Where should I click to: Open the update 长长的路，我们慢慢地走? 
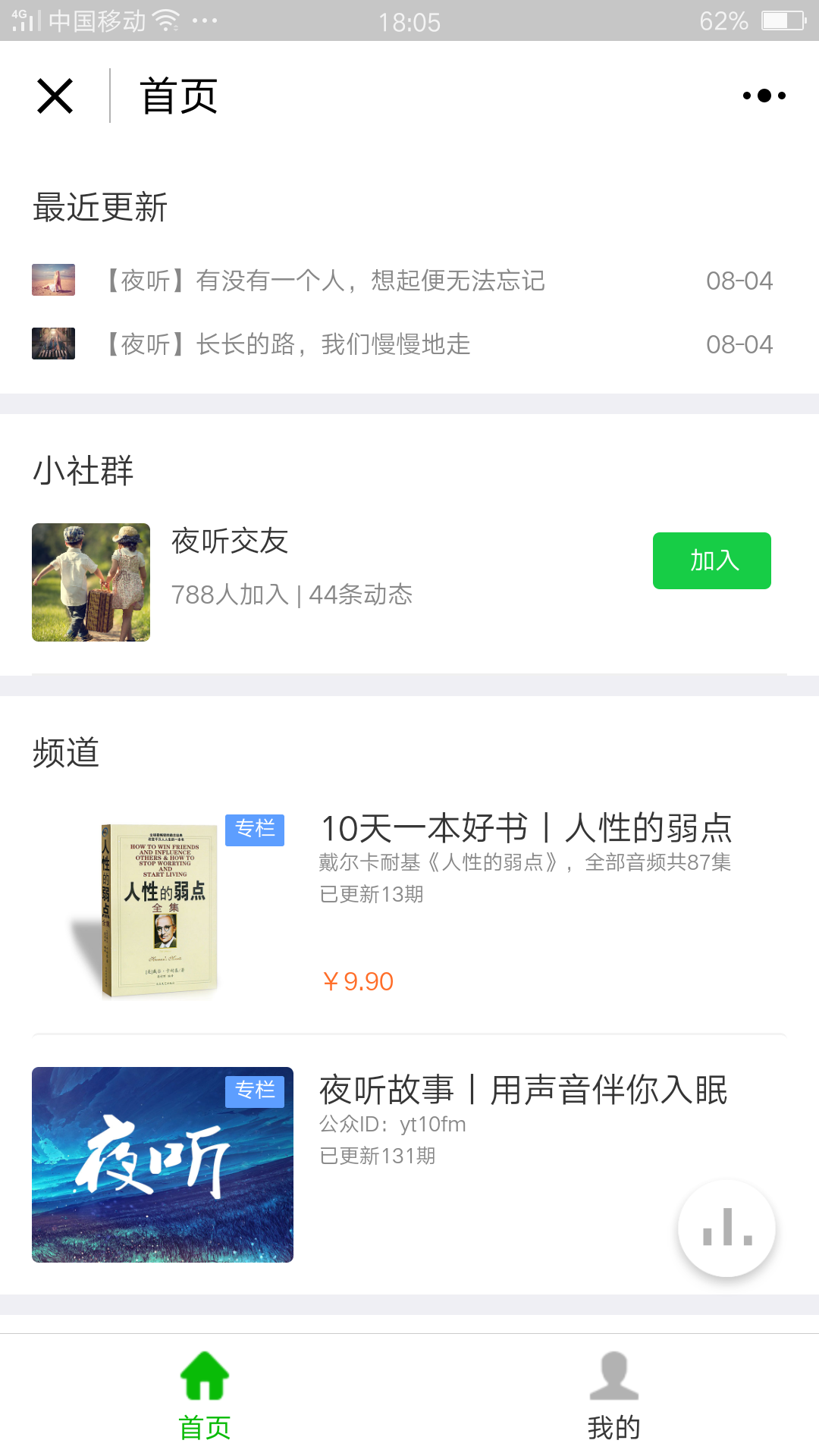coord(402,344)
